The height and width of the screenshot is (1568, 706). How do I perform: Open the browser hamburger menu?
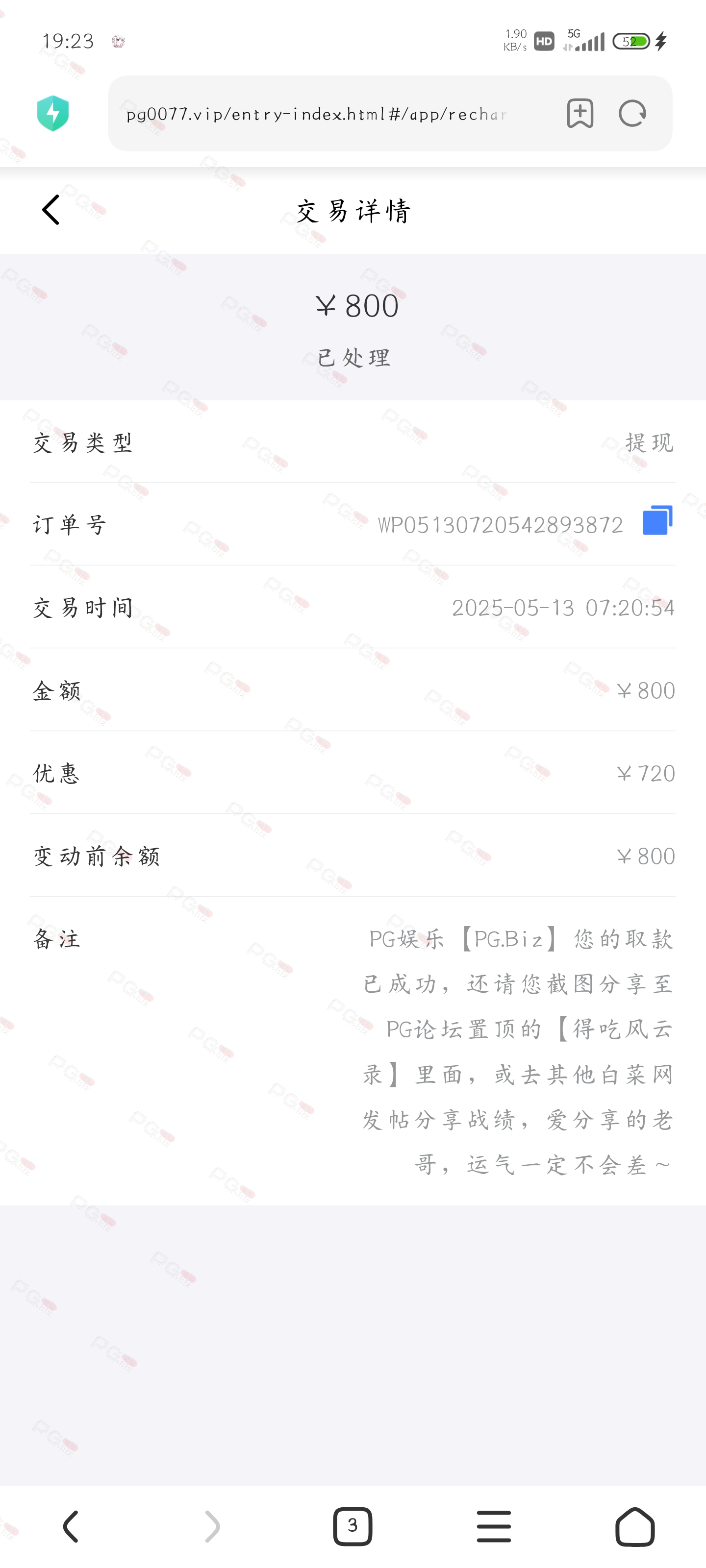494,1526
